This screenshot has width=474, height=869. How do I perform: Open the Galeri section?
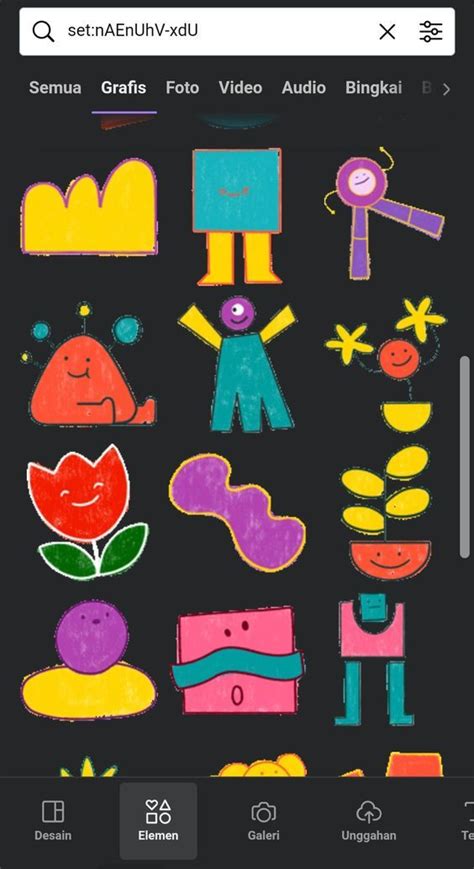263,820
